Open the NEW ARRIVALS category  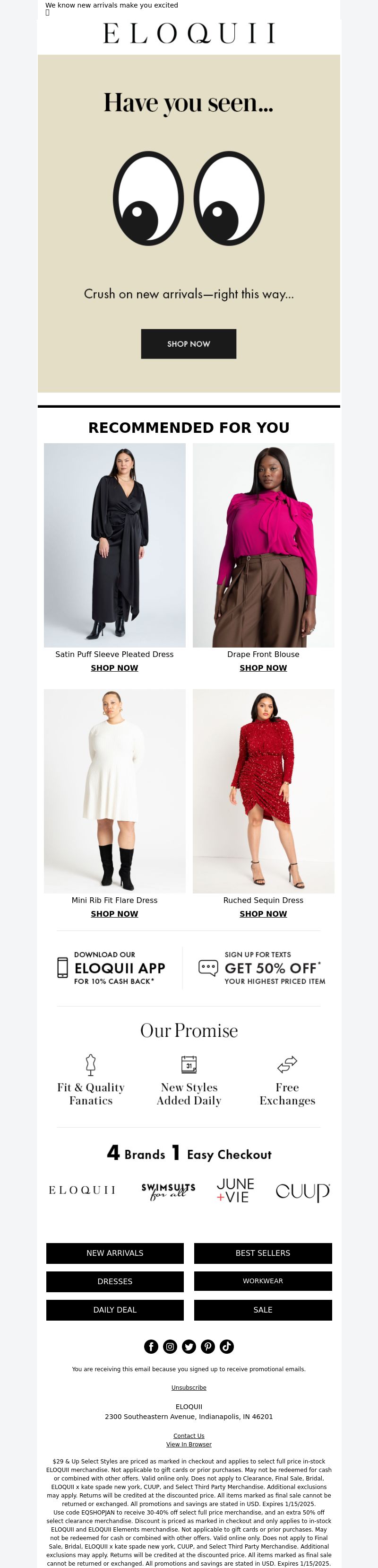[x=115, y=1253]
